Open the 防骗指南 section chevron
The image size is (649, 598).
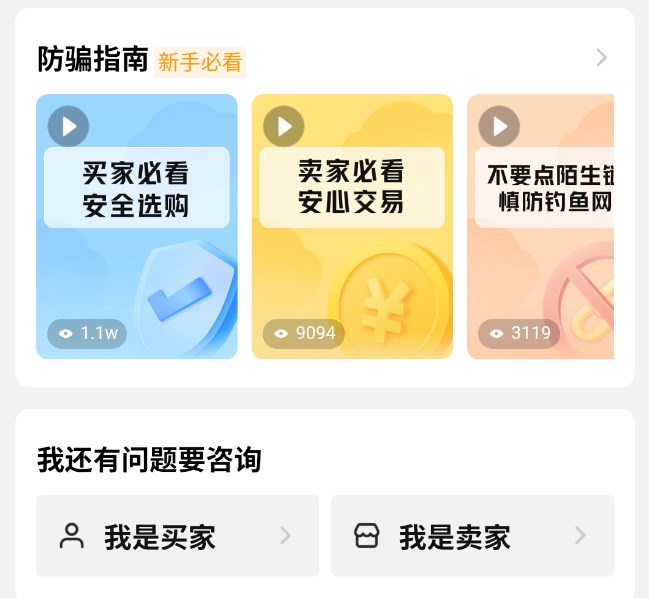click(x=601, y=58)
